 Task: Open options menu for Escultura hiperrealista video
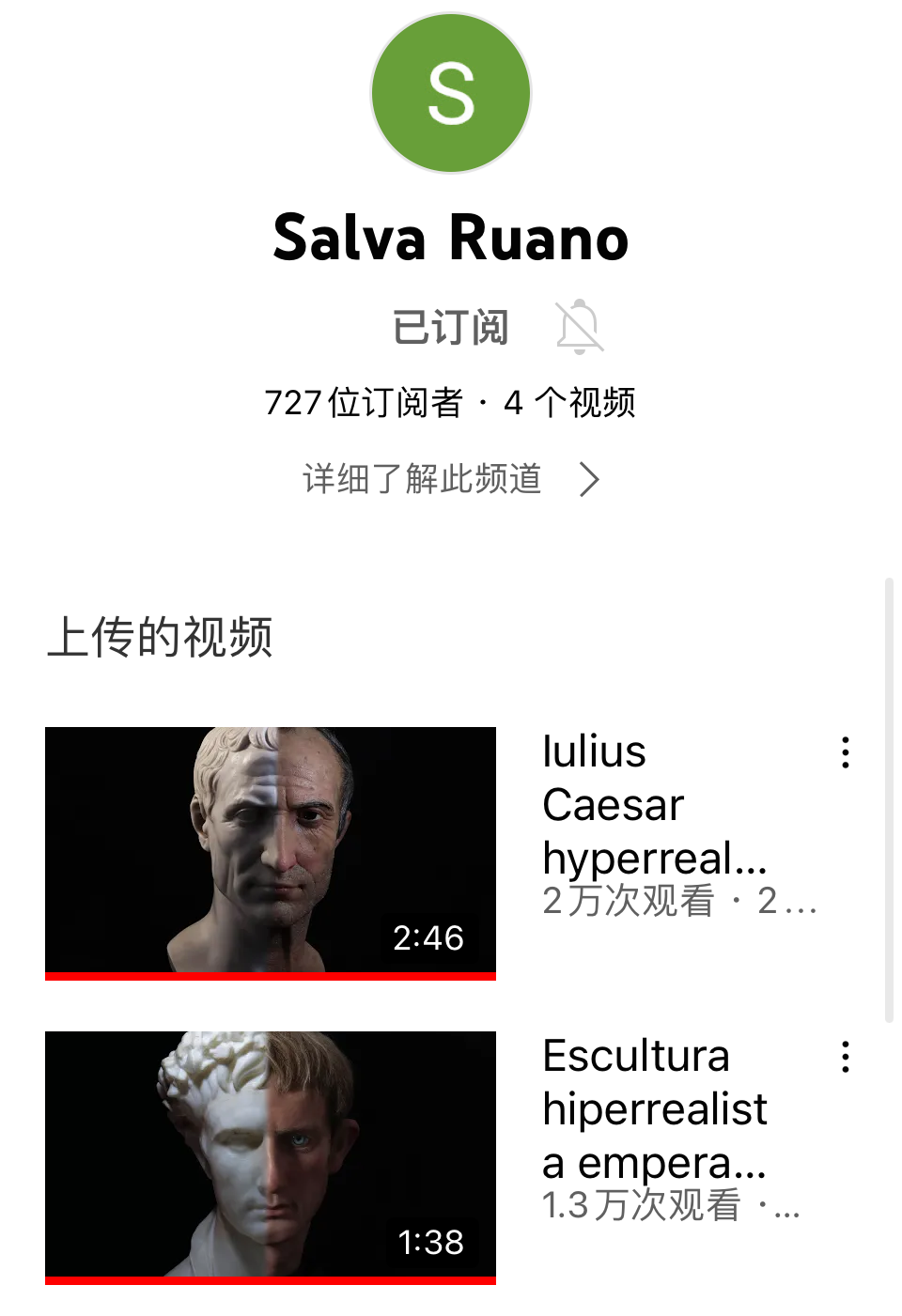(x=846, y=1057)
